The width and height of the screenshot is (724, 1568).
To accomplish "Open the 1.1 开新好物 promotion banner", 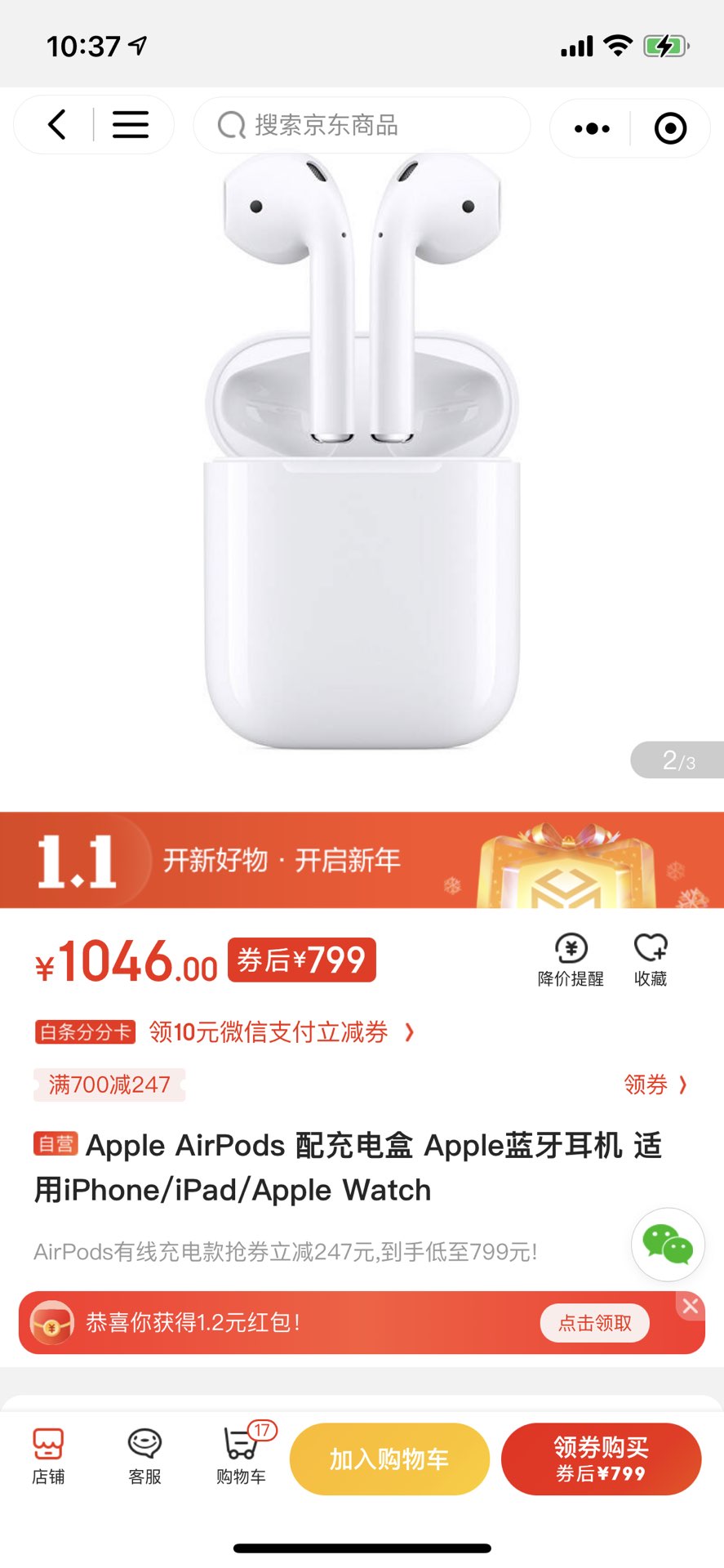I will (362, 860).
